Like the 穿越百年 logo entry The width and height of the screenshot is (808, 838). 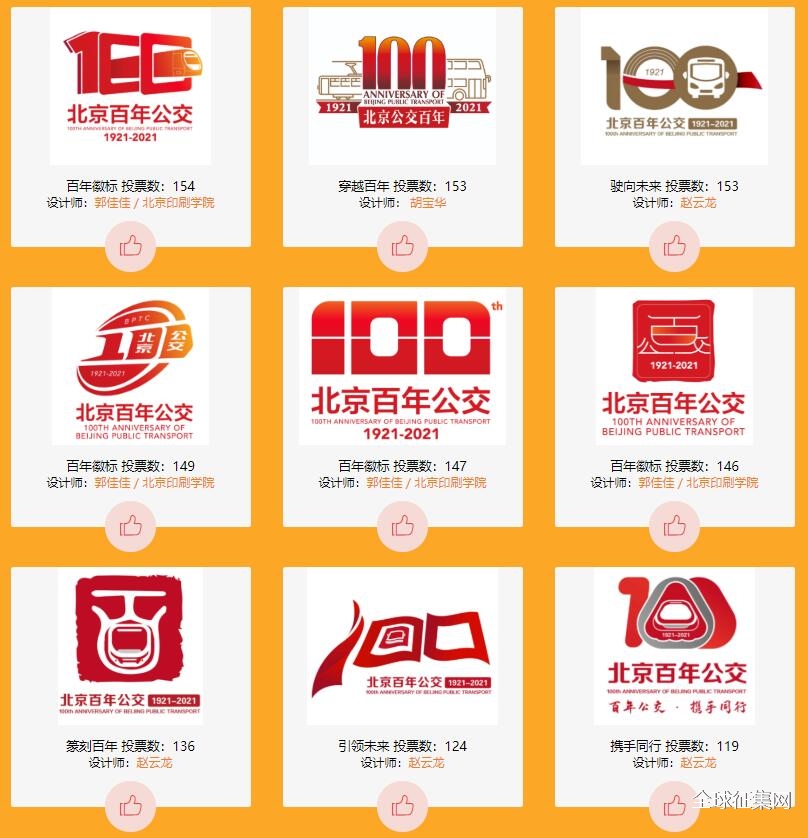(402, 246)
